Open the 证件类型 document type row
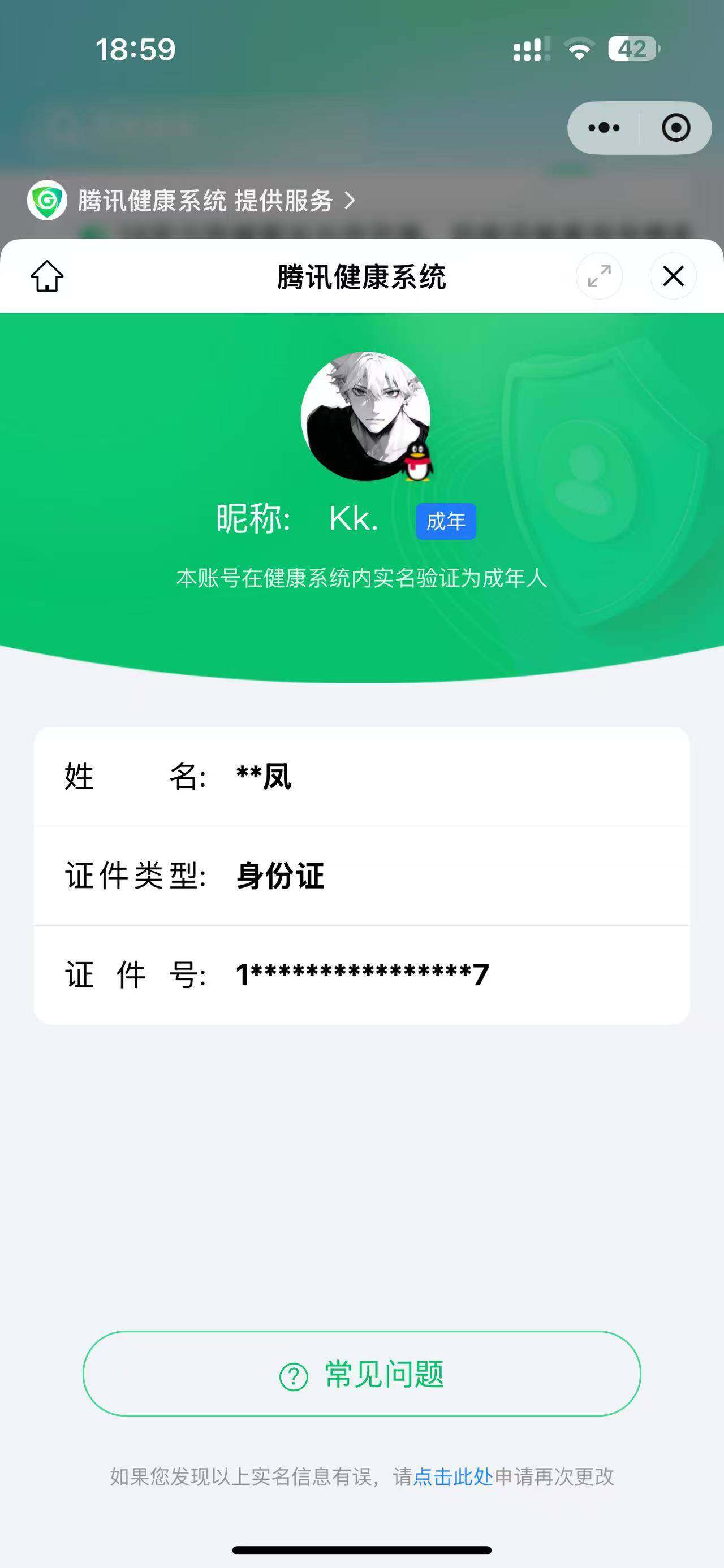Screen dimensions: 724x1568 coord(361,877)
